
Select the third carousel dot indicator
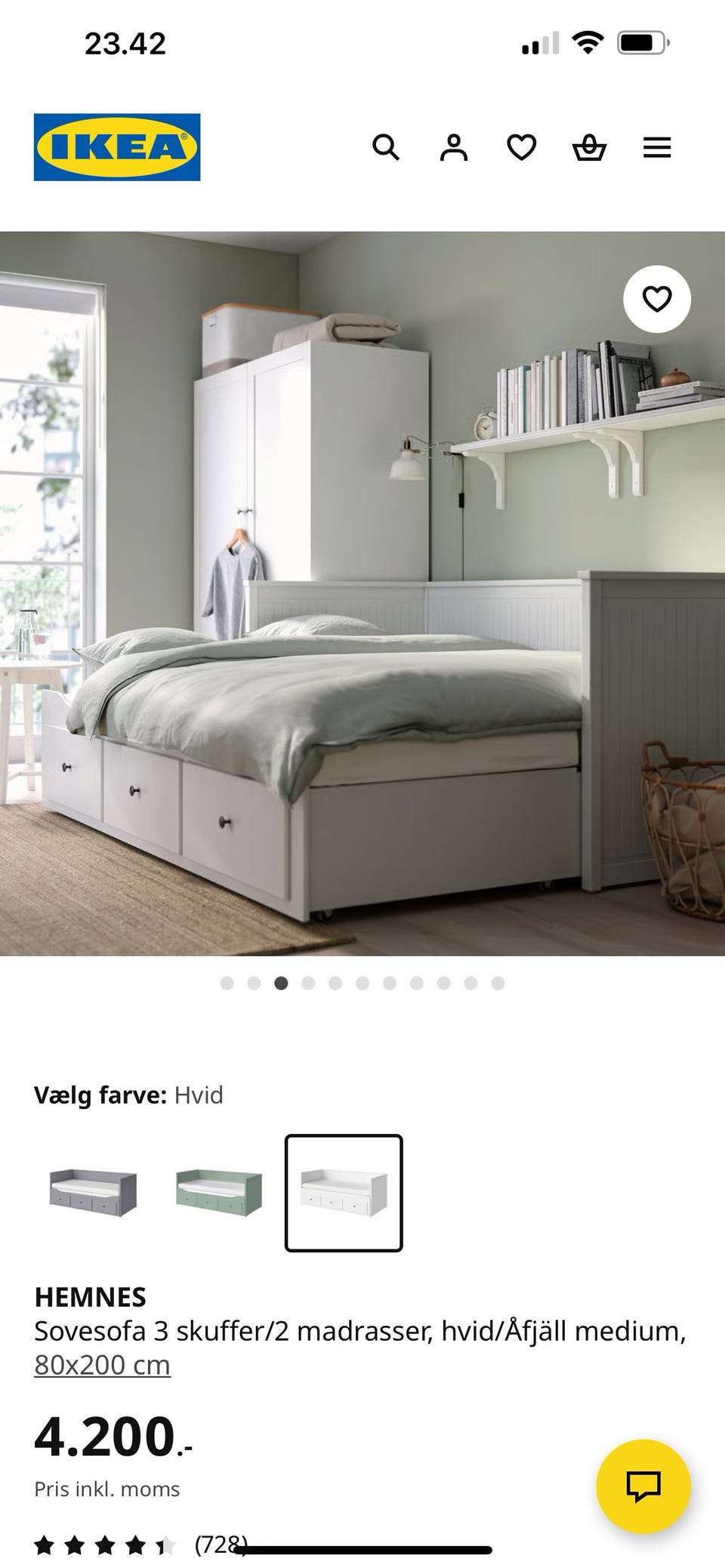tap(279, 983)
